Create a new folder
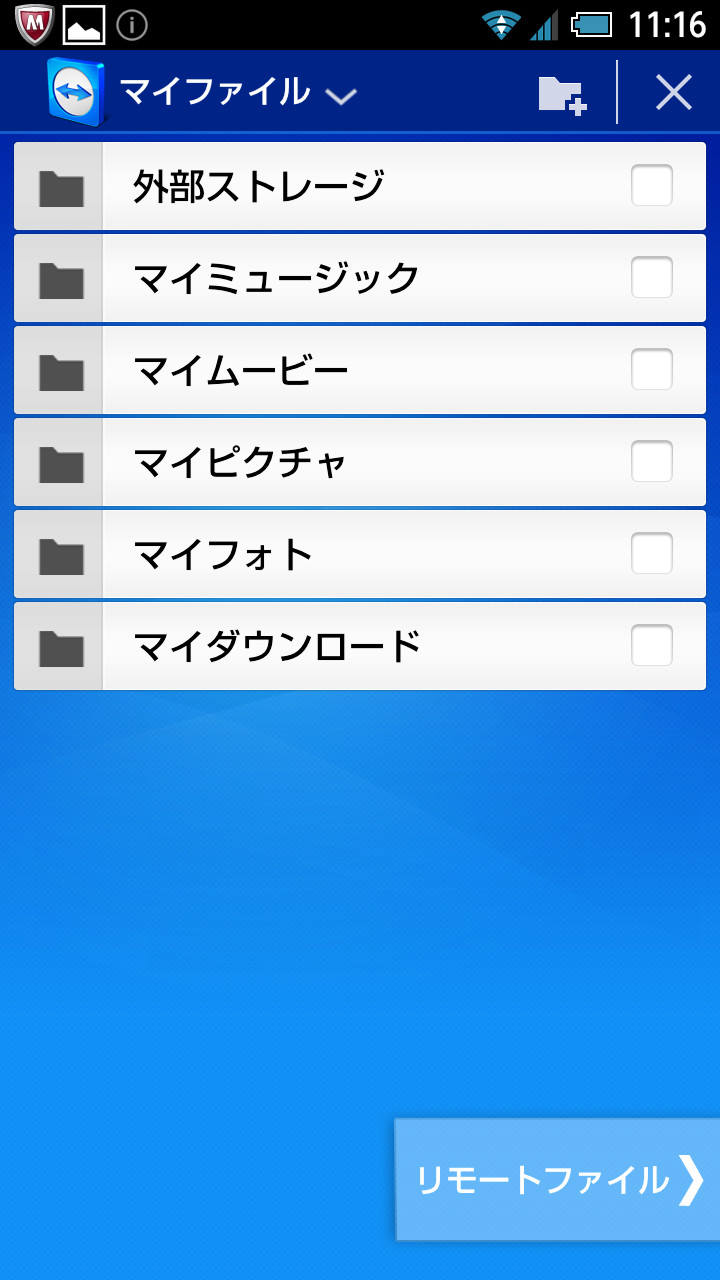 [562, 93]
